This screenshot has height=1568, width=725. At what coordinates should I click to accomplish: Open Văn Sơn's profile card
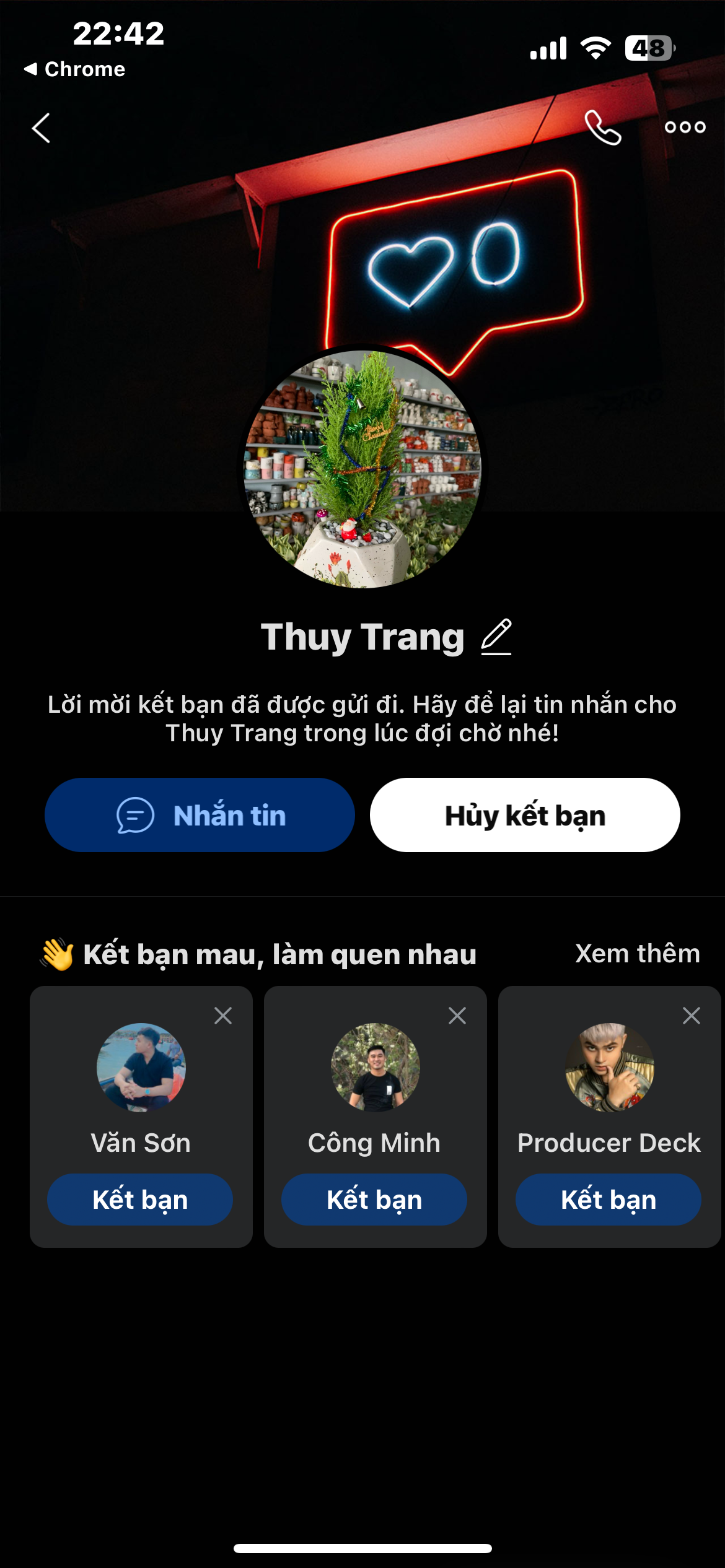[141, 1068]
